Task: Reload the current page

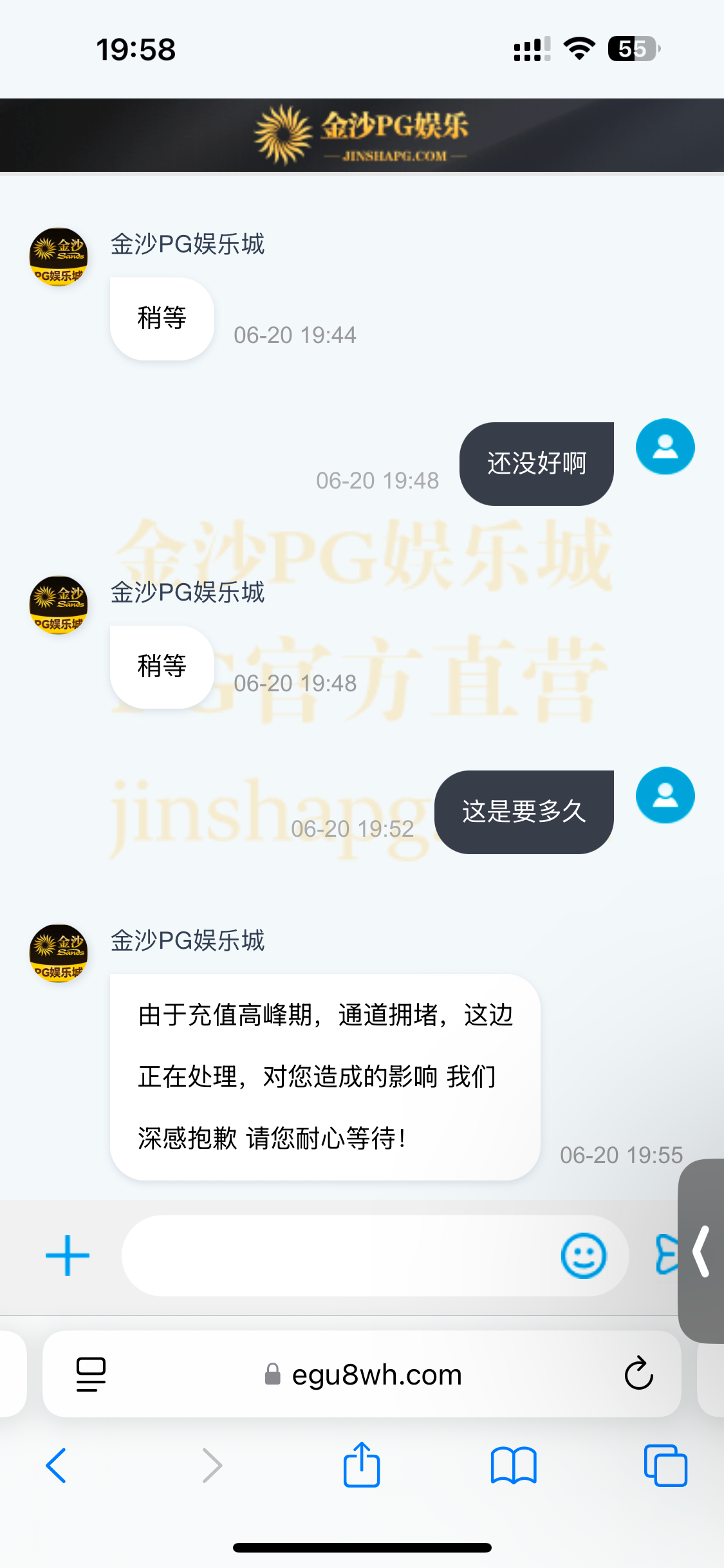Action: click(x=638, y=1374)
